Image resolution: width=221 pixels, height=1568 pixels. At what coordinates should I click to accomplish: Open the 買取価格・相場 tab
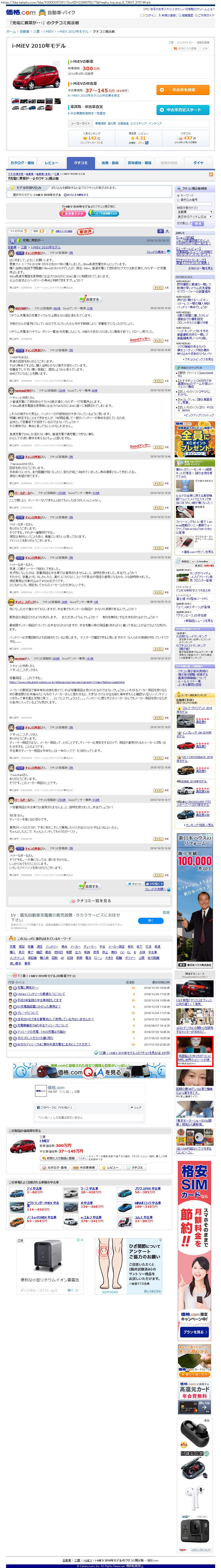[139, 163]
